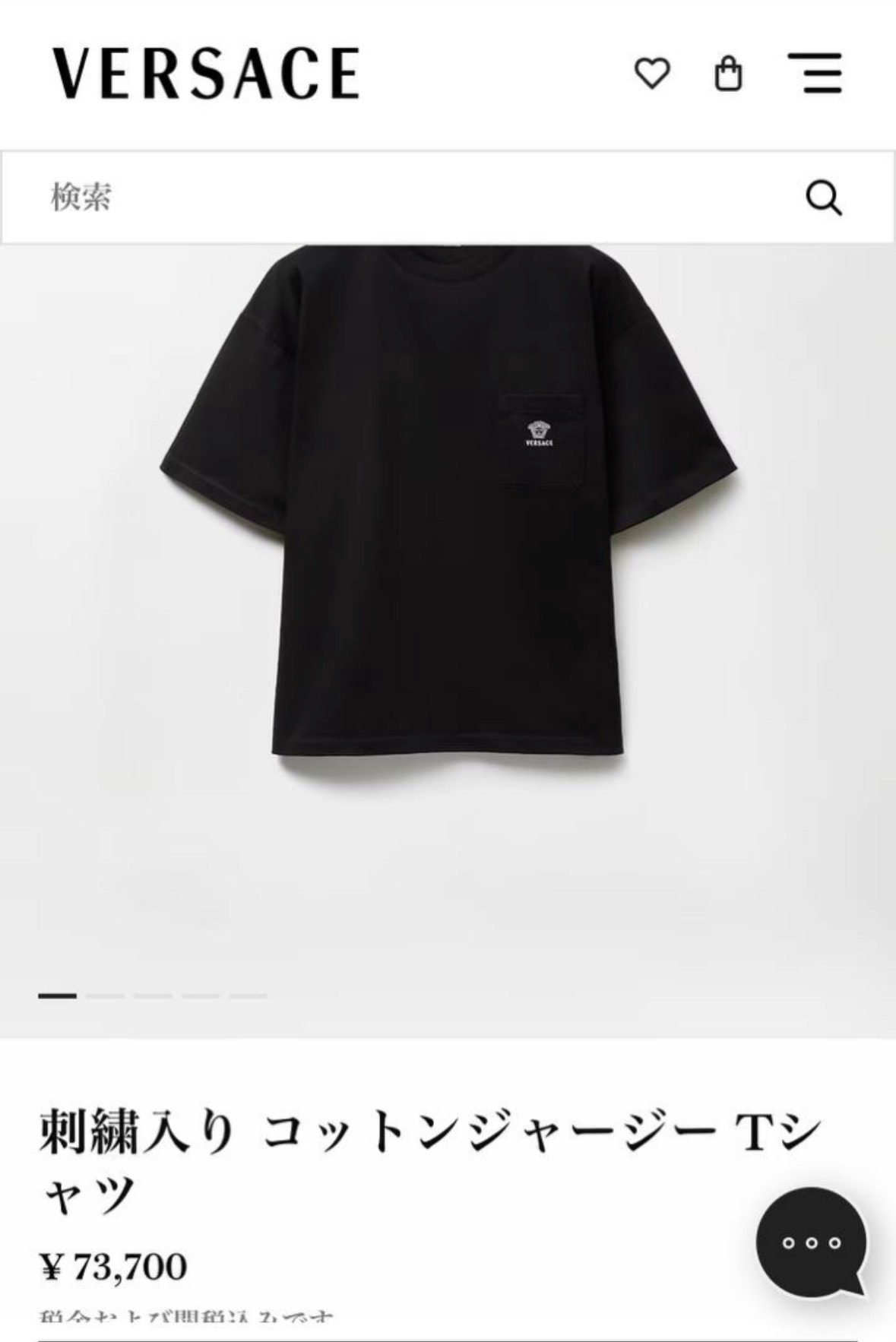Open the chat bubble button
This screenshot has width=896, height=1342.
[812, 1244]
